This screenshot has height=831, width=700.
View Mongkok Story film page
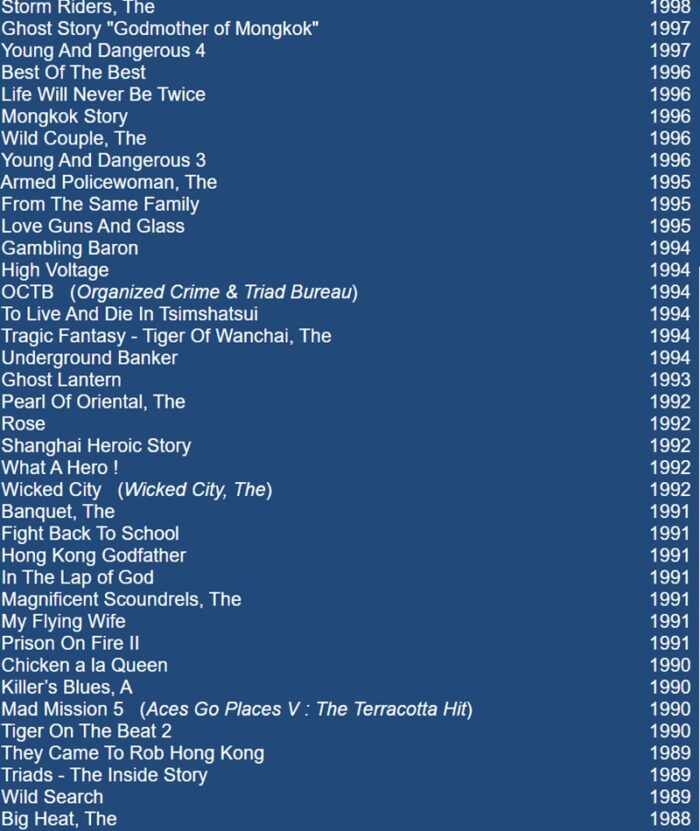click(64, 116)
